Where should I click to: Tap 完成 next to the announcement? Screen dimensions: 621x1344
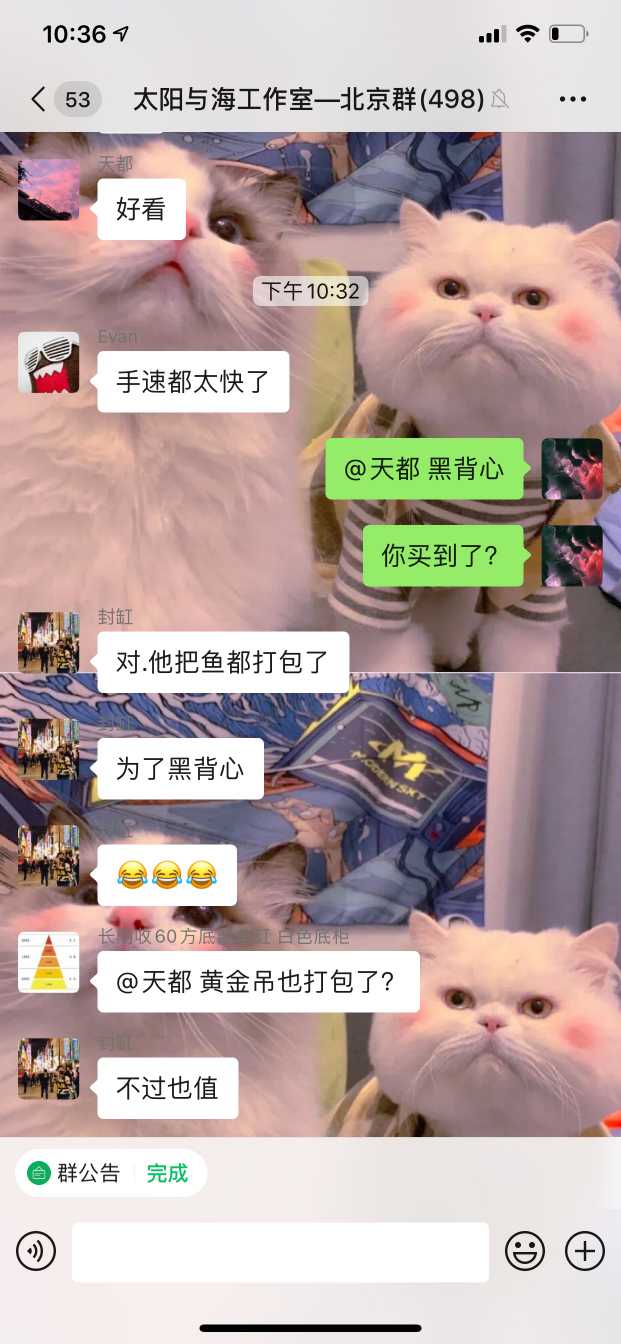click(x=167, y=1173)
